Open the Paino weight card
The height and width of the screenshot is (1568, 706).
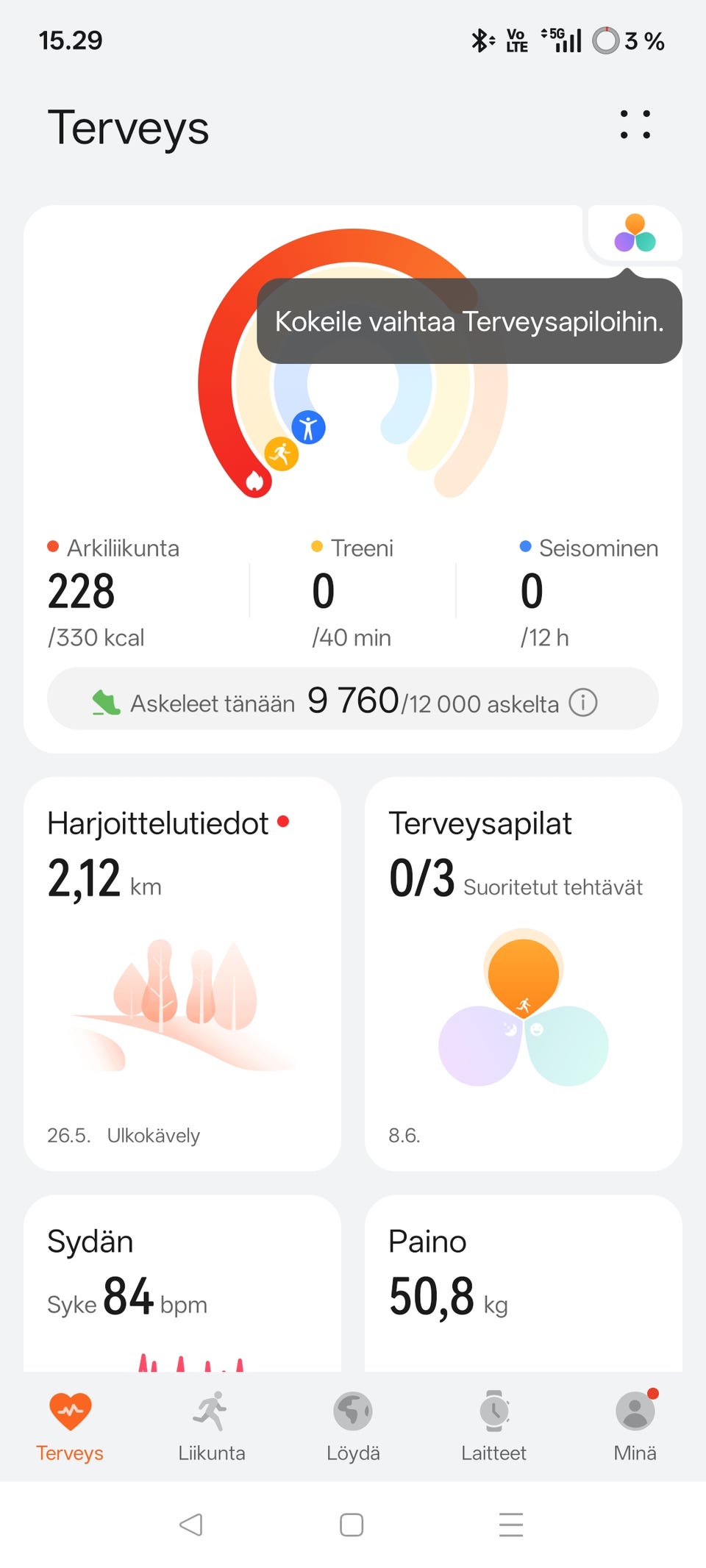point(524,1284)
